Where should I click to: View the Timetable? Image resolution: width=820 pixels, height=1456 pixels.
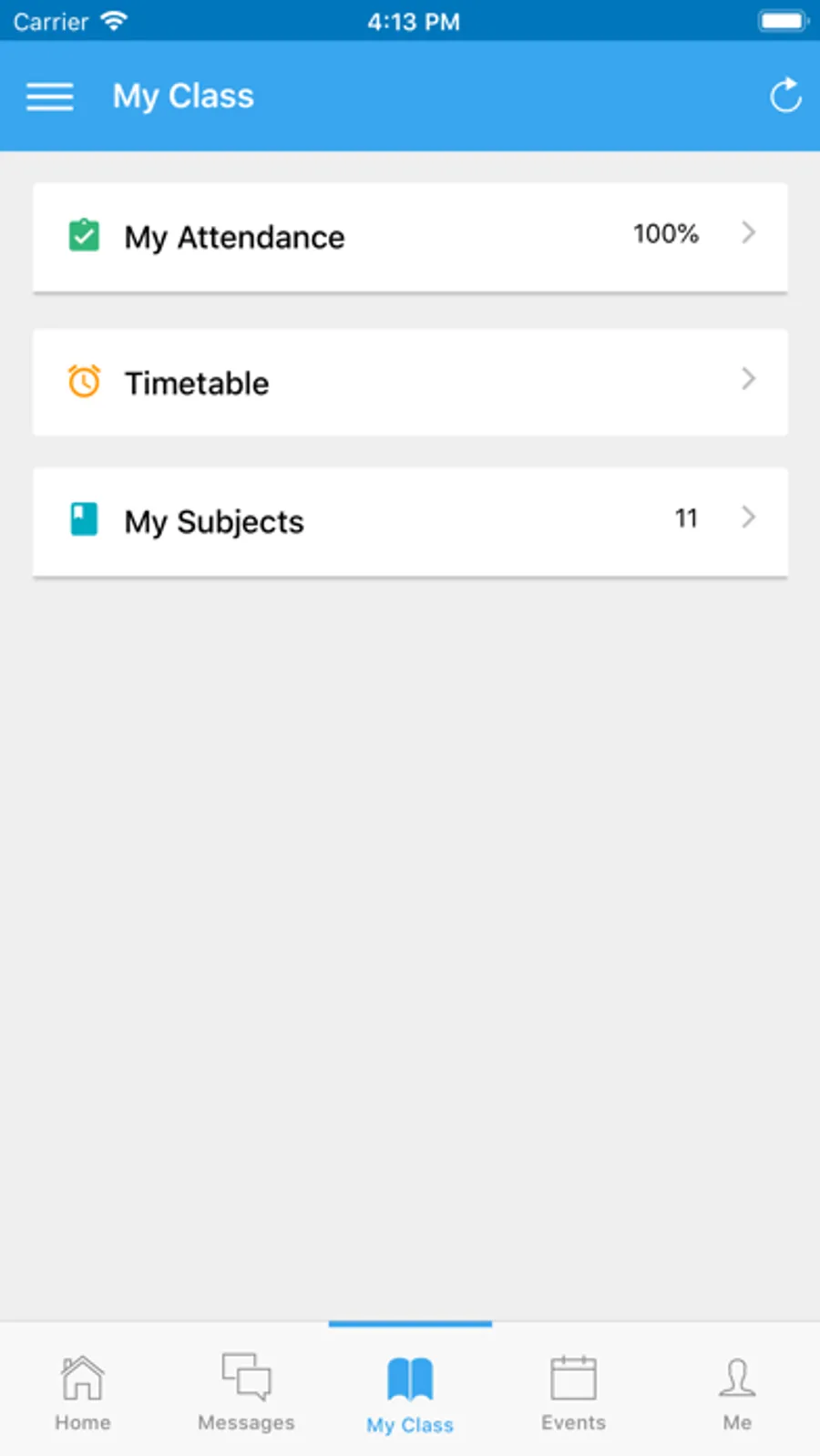[x=410, y=383]
